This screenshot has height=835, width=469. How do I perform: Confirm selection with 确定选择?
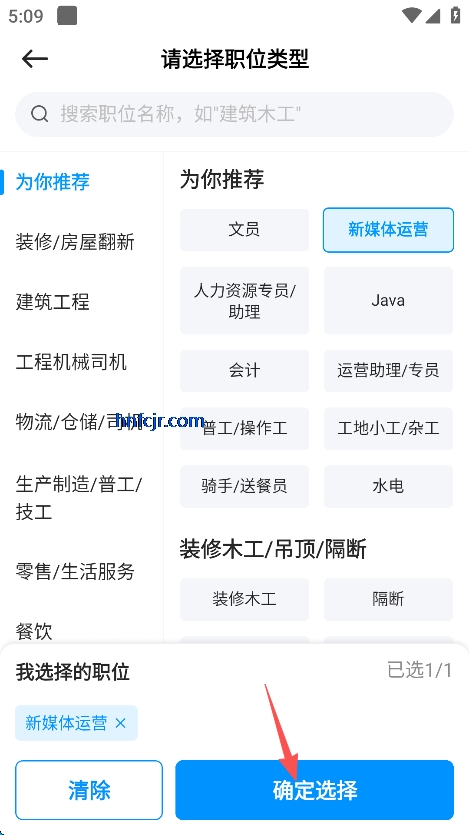[x=315, y=790]
